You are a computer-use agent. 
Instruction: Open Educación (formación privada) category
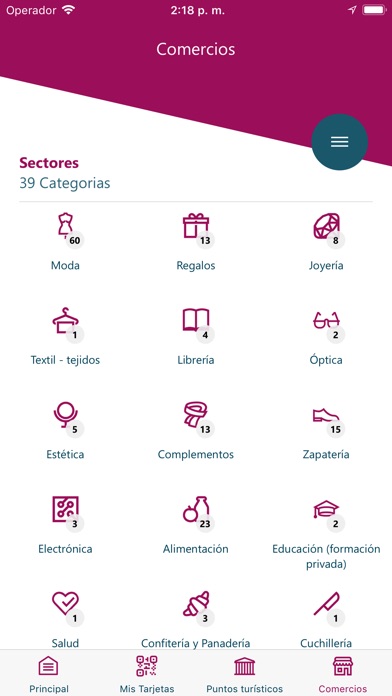(326, 533)
